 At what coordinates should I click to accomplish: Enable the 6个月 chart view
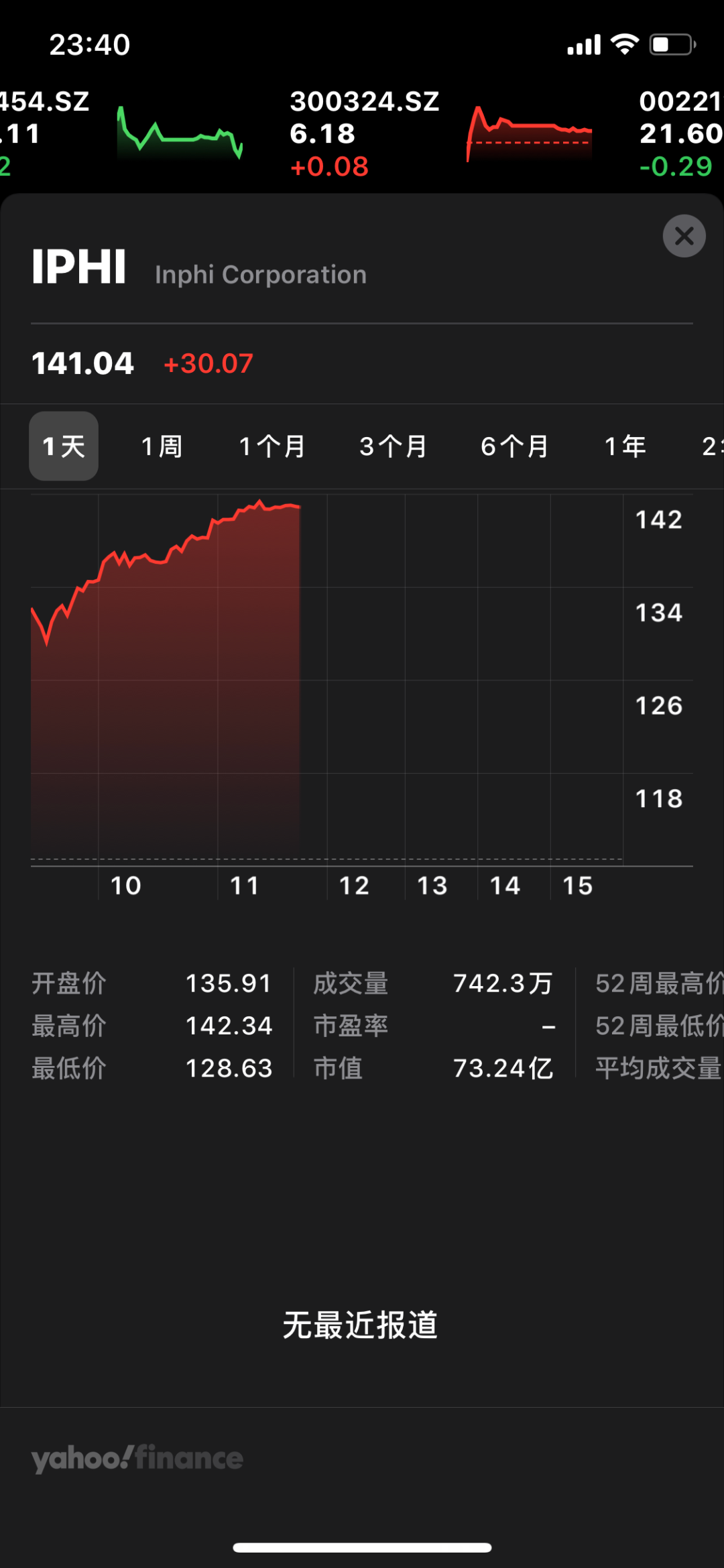pos(515,446)
